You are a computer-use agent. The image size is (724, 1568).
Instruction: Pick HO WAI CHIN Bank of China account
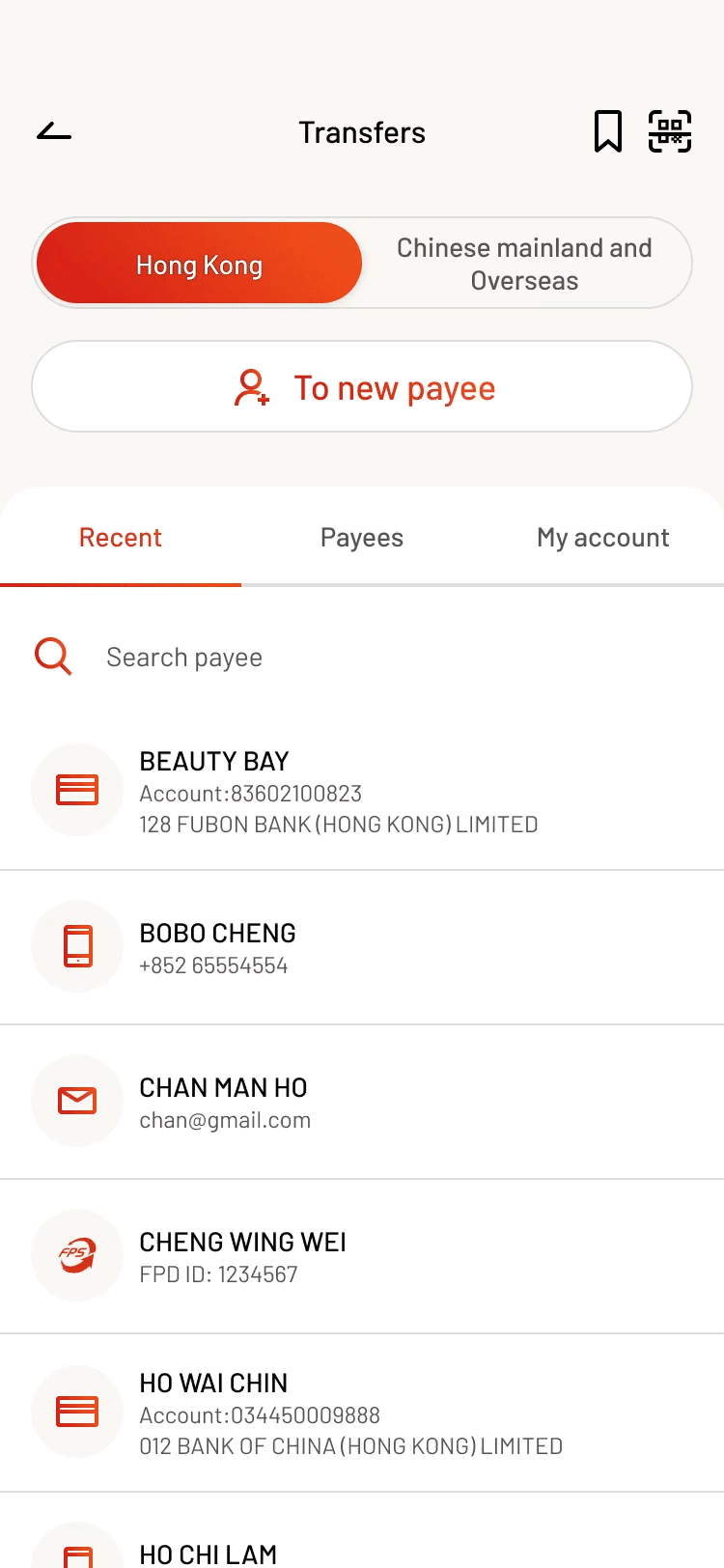(362, 1413)
